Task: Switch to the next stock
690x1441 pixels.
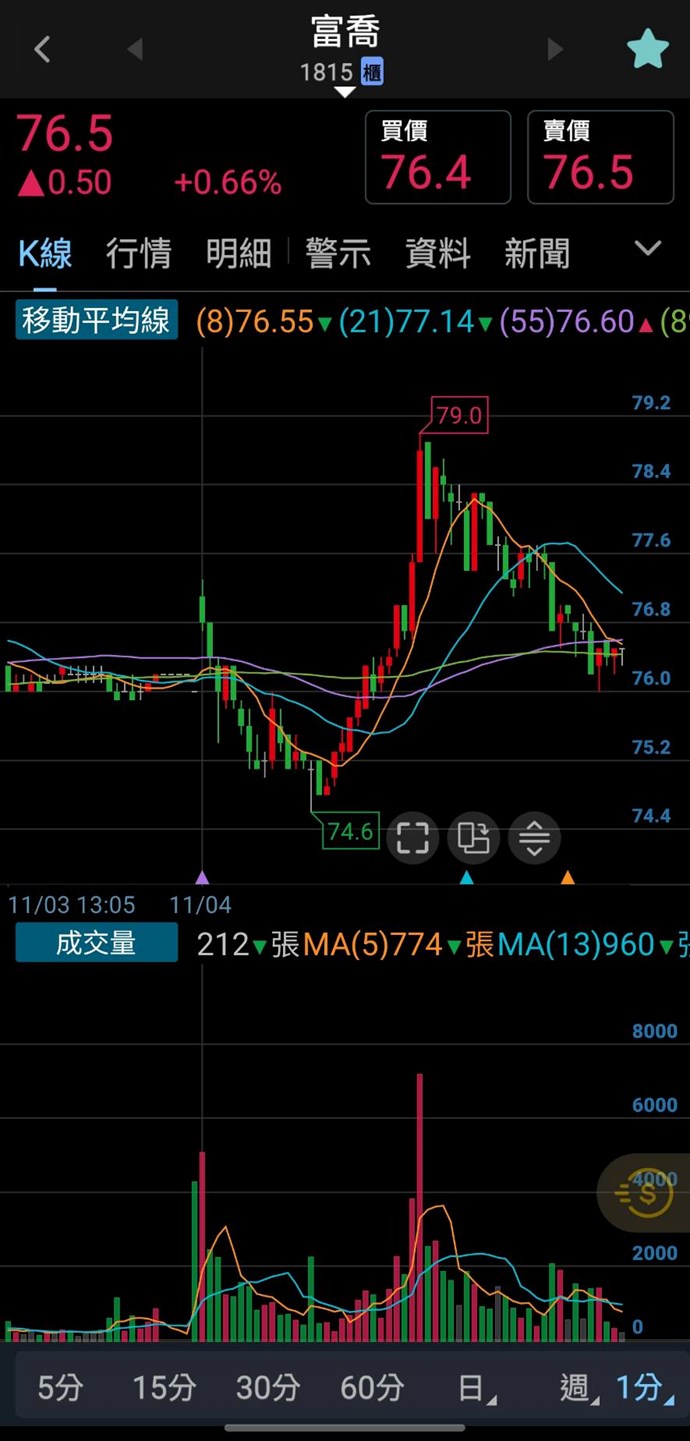Action: 555,49
